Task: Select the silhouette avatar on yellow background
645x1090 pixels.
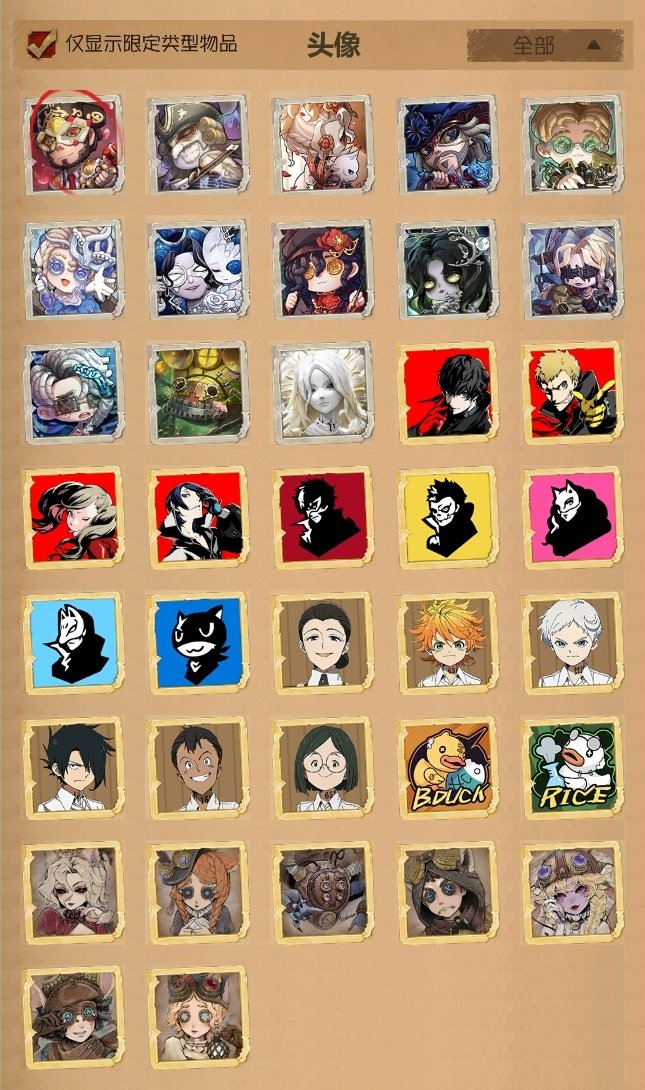Action: pyautogui.click(x=449, y=517)
